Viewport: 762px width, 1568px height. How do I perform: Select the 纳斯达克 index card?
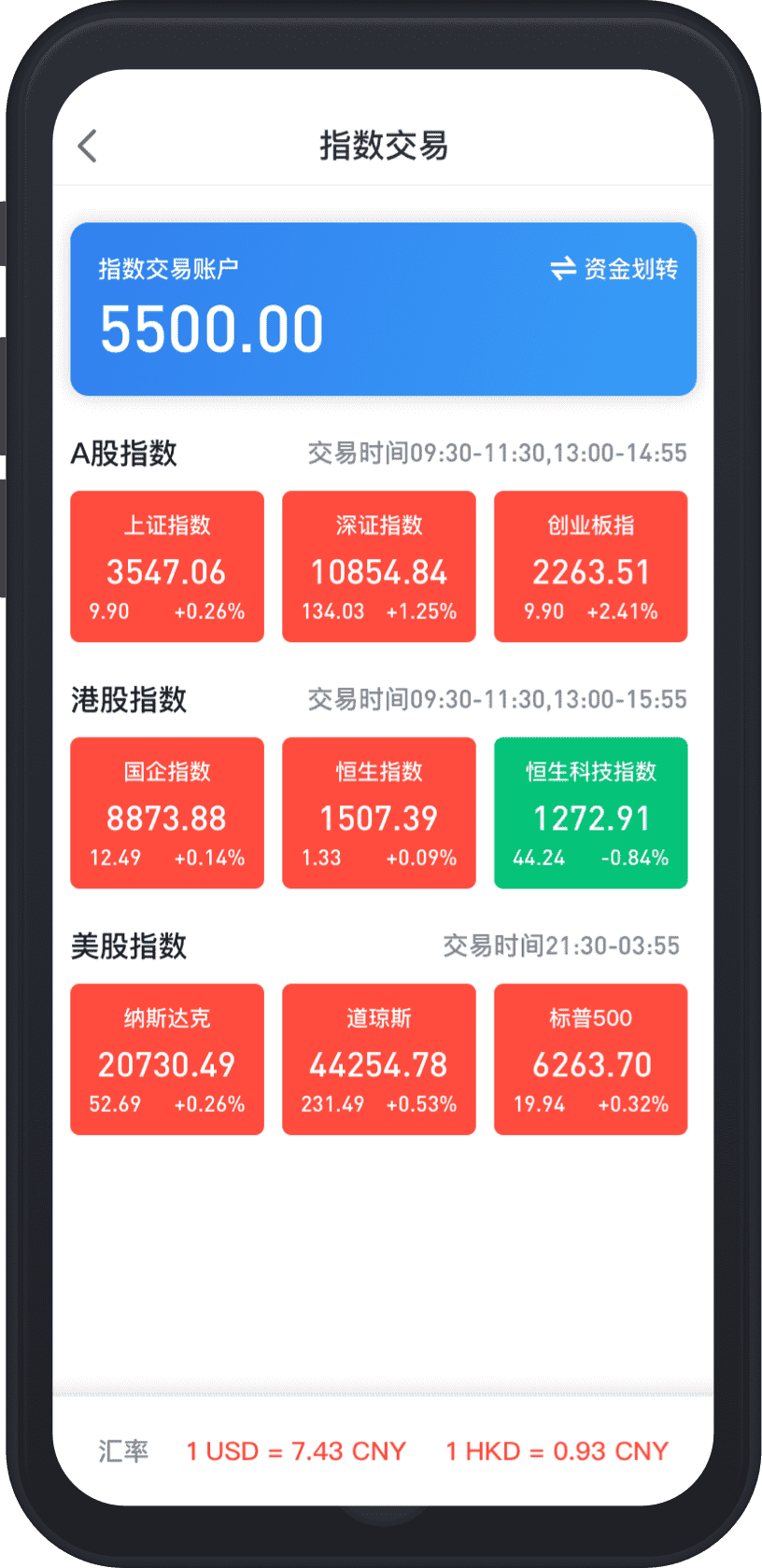[x=167, y=1059]
